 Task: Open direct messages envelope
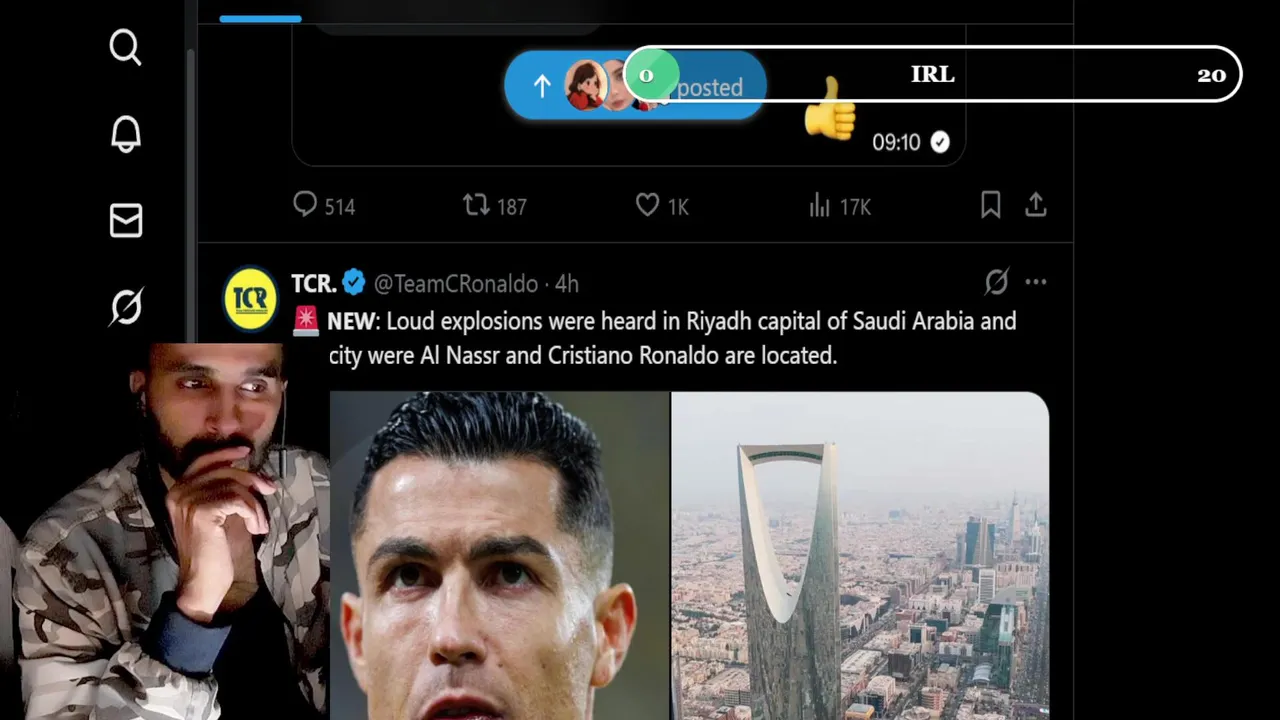(125, 221)
